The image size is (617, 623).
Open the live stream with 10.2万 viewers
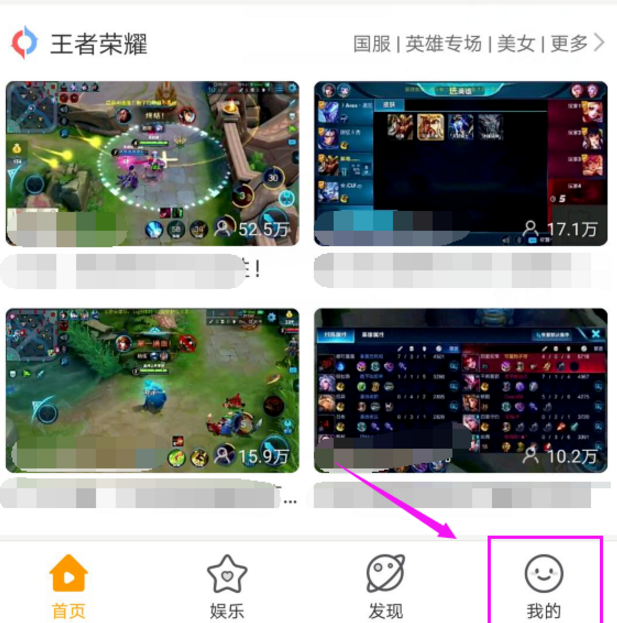[461, 390]
